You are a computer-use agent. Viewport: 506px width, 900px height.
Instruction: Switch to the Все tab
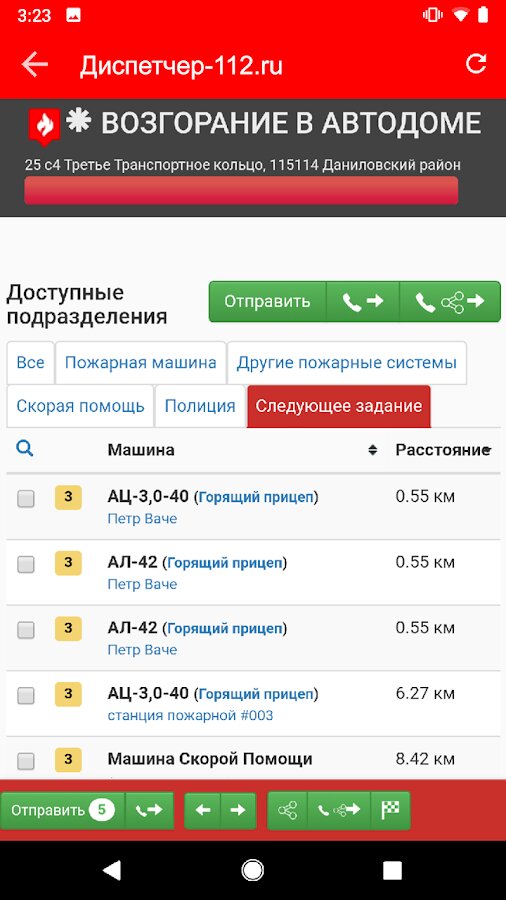pyautogui.click(x=30, y=363)
